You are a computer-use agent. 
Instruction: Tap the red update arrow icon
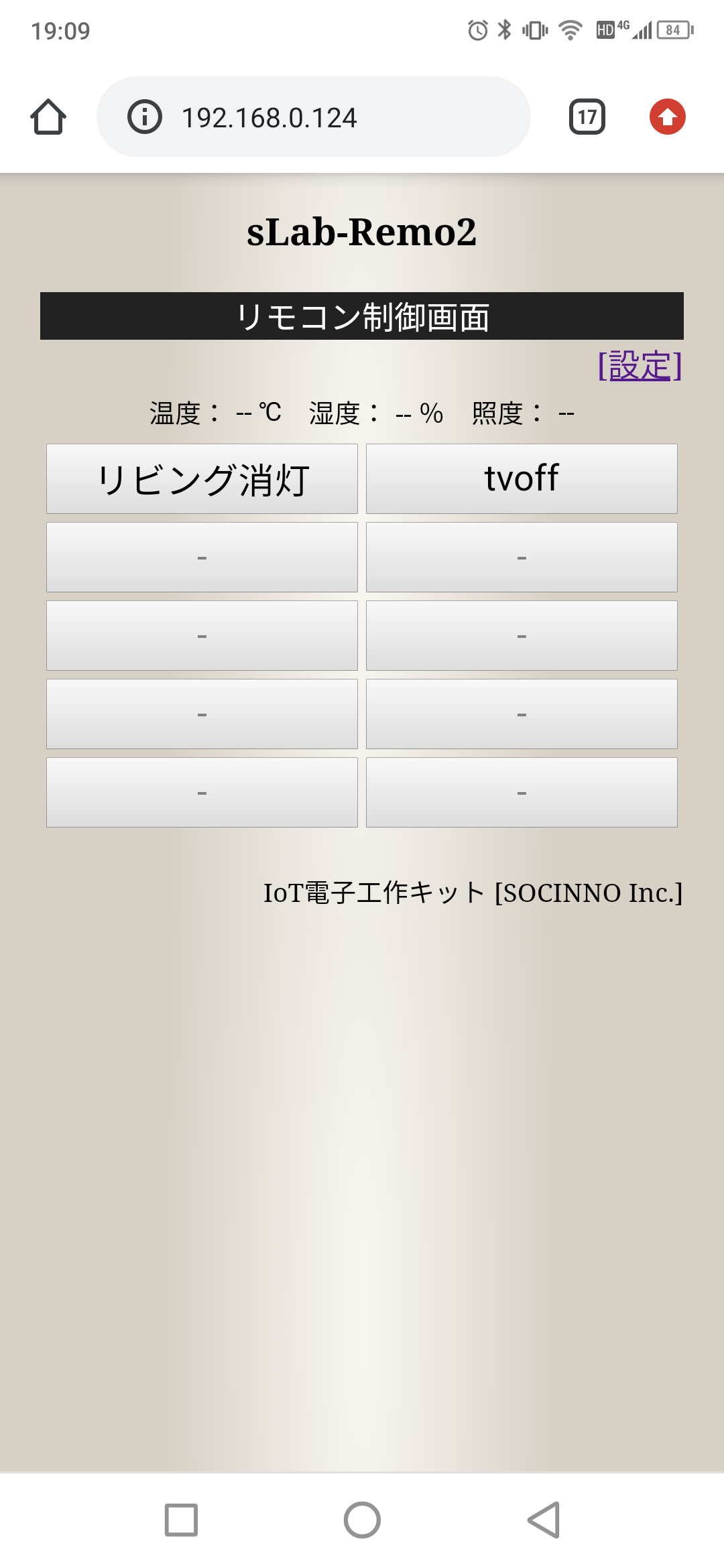click(x=668, y=117)
